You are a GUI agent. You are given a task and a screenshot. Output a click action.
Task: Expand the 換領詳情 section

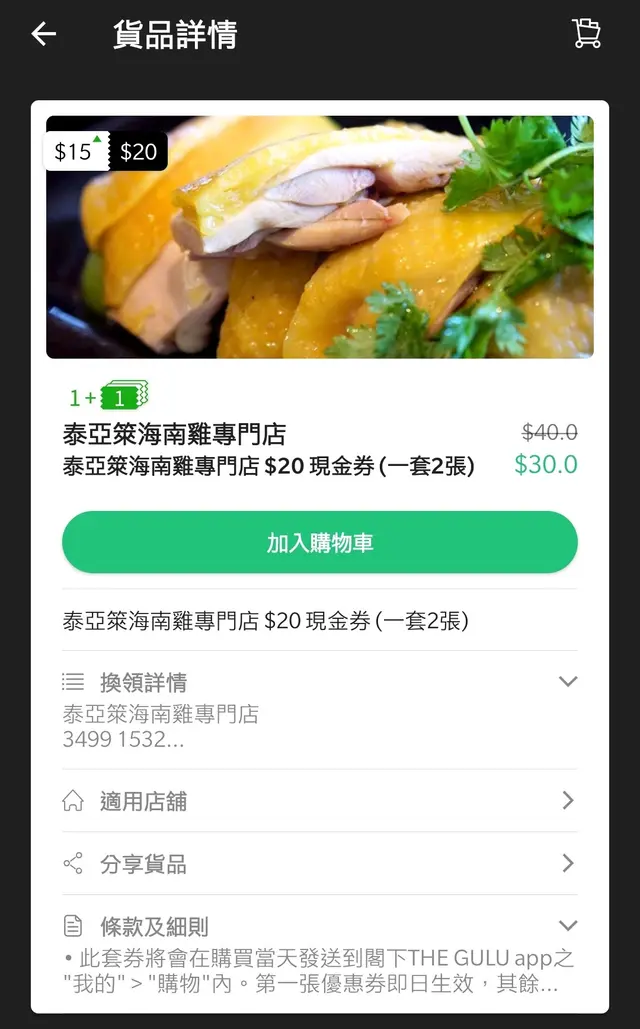pyautogui.click(x=567, y=682)
